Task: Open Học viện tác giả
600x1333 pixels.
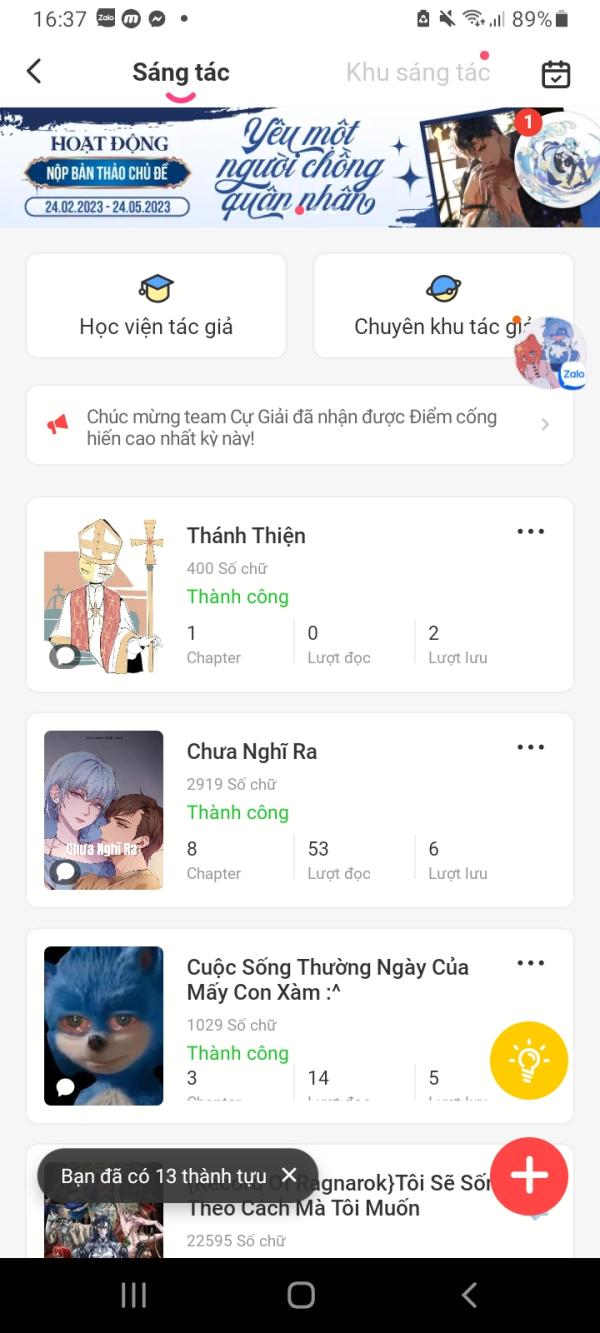Action: 156,306
